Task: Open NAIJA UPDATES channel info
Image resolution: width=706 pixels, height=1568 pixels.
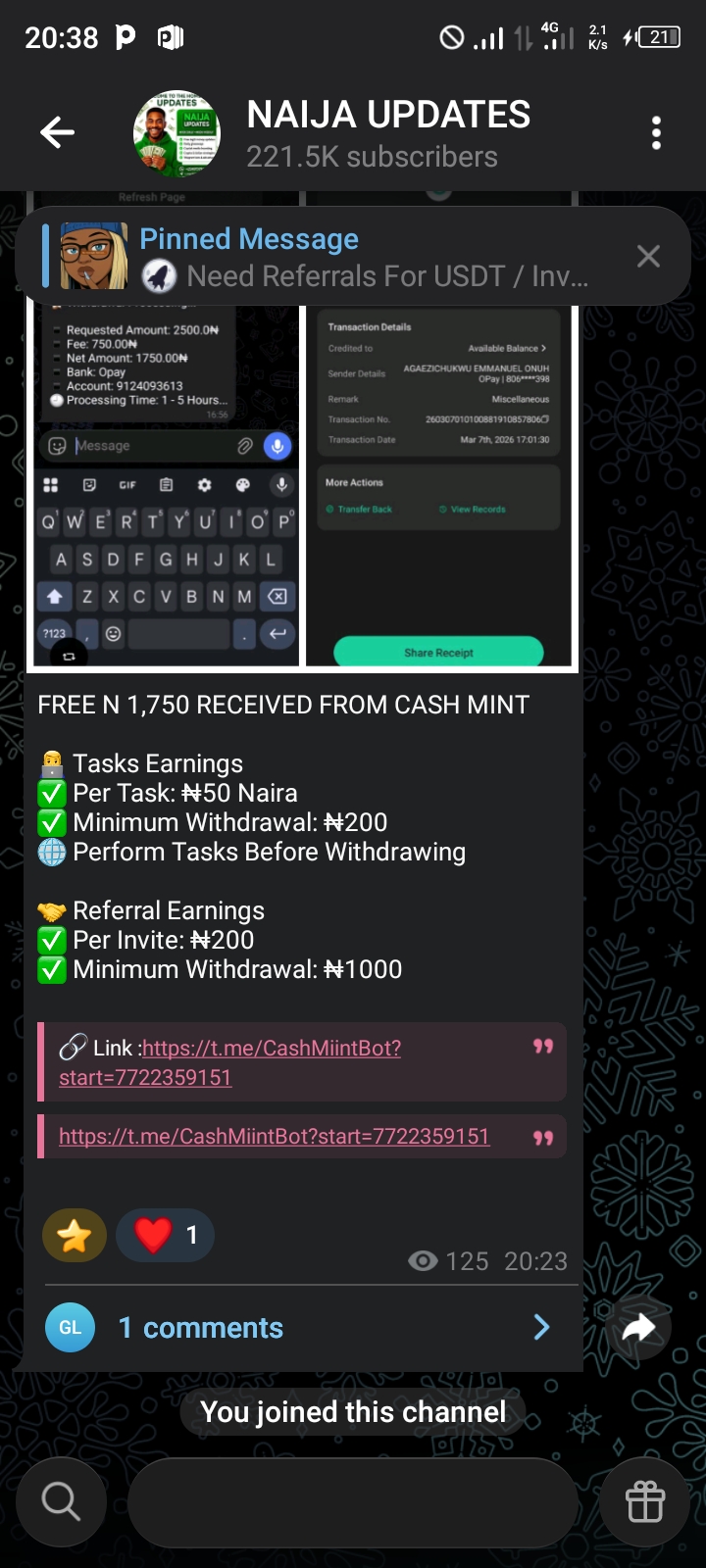Action: click(387, 133)
